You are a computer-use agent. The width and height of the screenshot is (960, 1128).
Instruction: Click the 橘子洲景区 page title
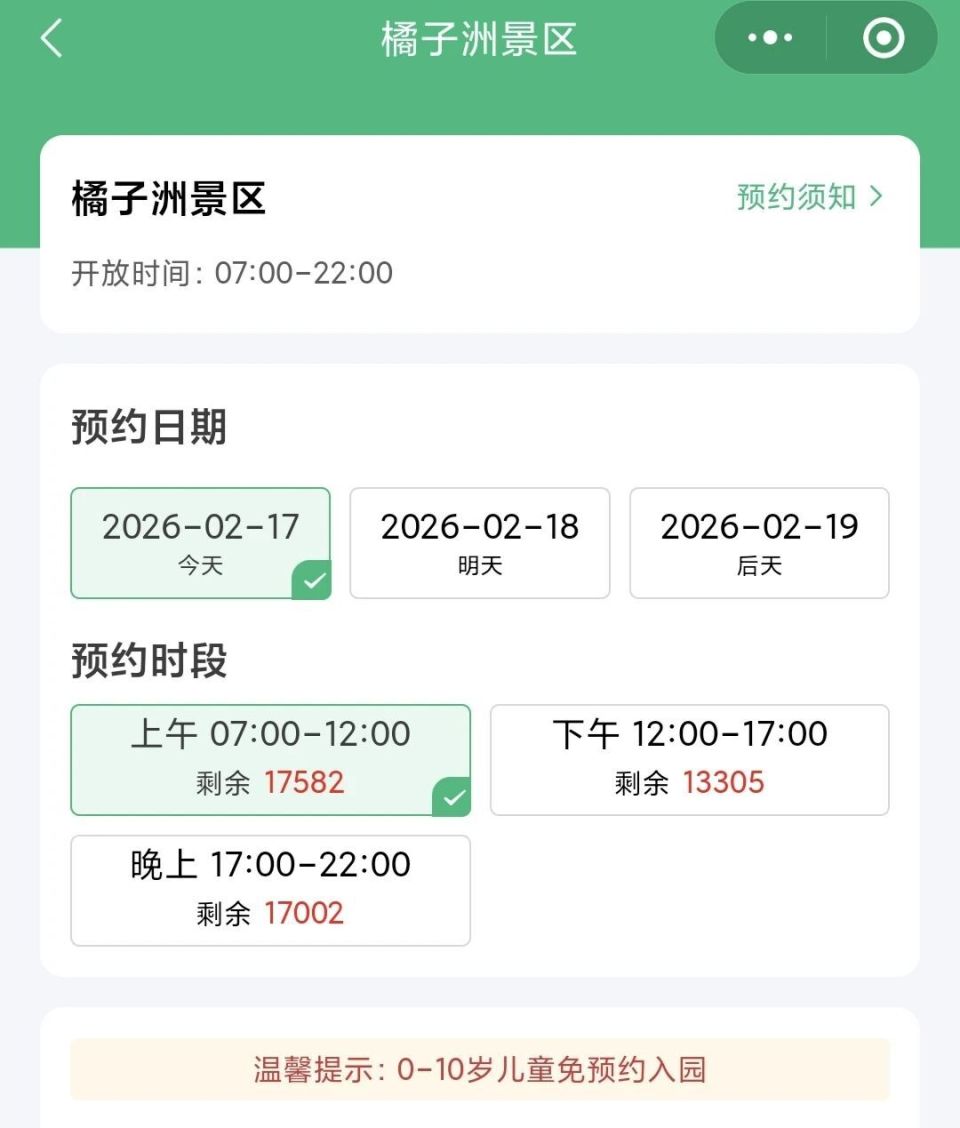click(480, 38)
